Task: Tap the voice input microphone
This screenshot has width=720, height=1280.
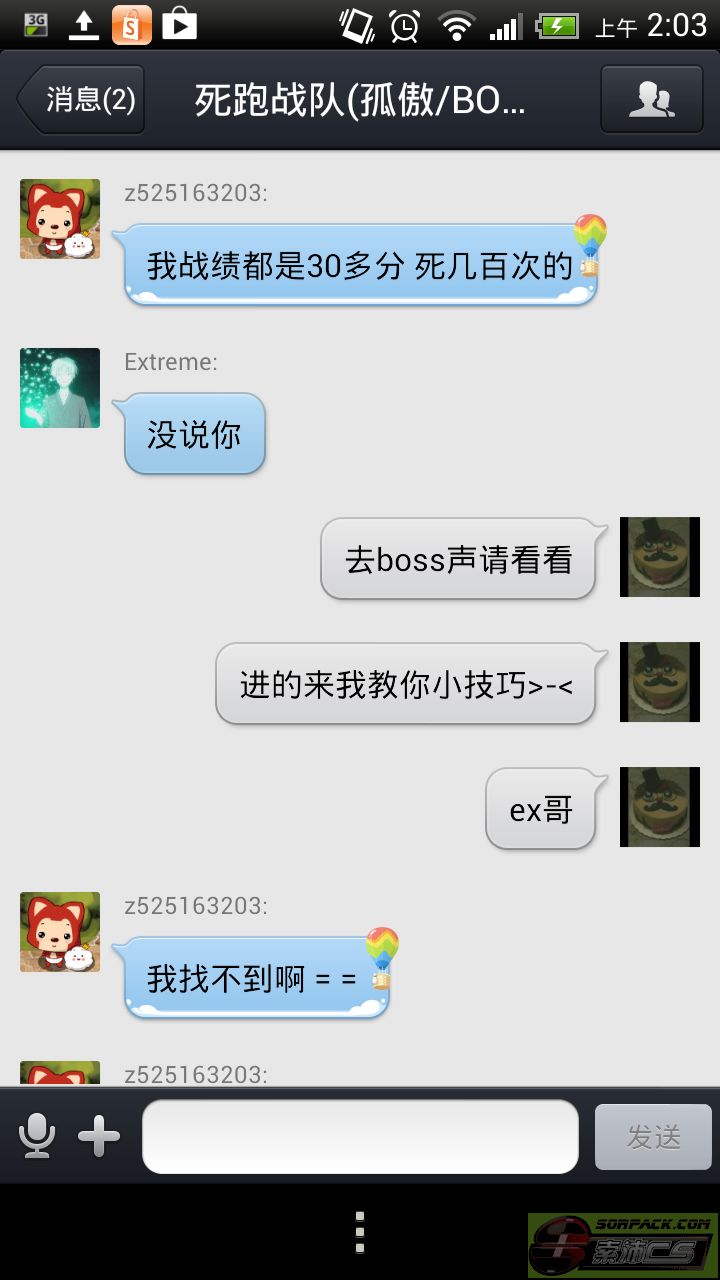Action: click(x=37, y=1136)
